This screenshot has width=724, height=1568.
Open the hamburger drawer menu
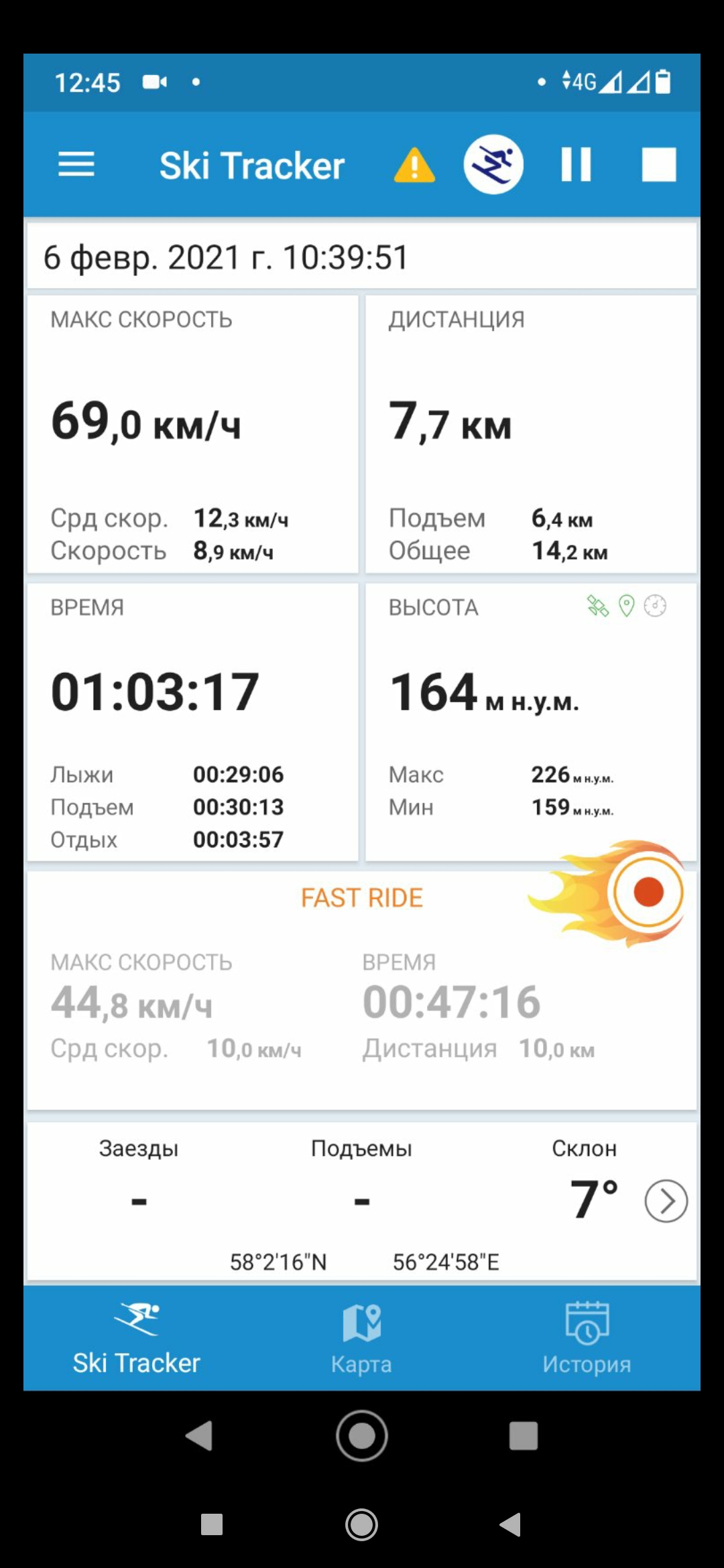coord(76,165)
